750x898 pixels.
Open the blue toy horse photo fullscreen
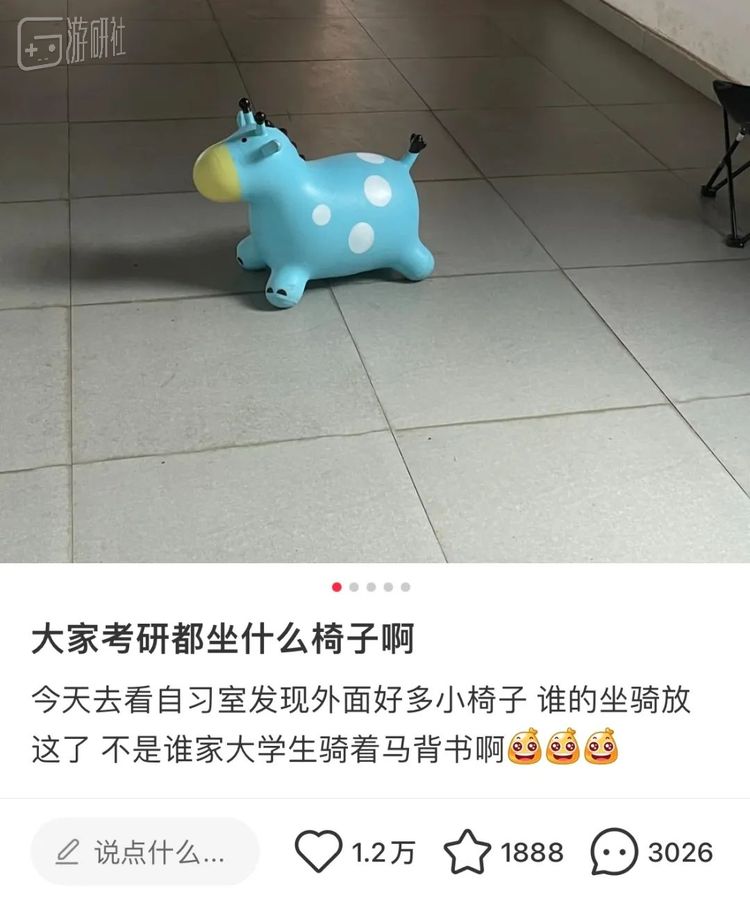tap(375, 280)
